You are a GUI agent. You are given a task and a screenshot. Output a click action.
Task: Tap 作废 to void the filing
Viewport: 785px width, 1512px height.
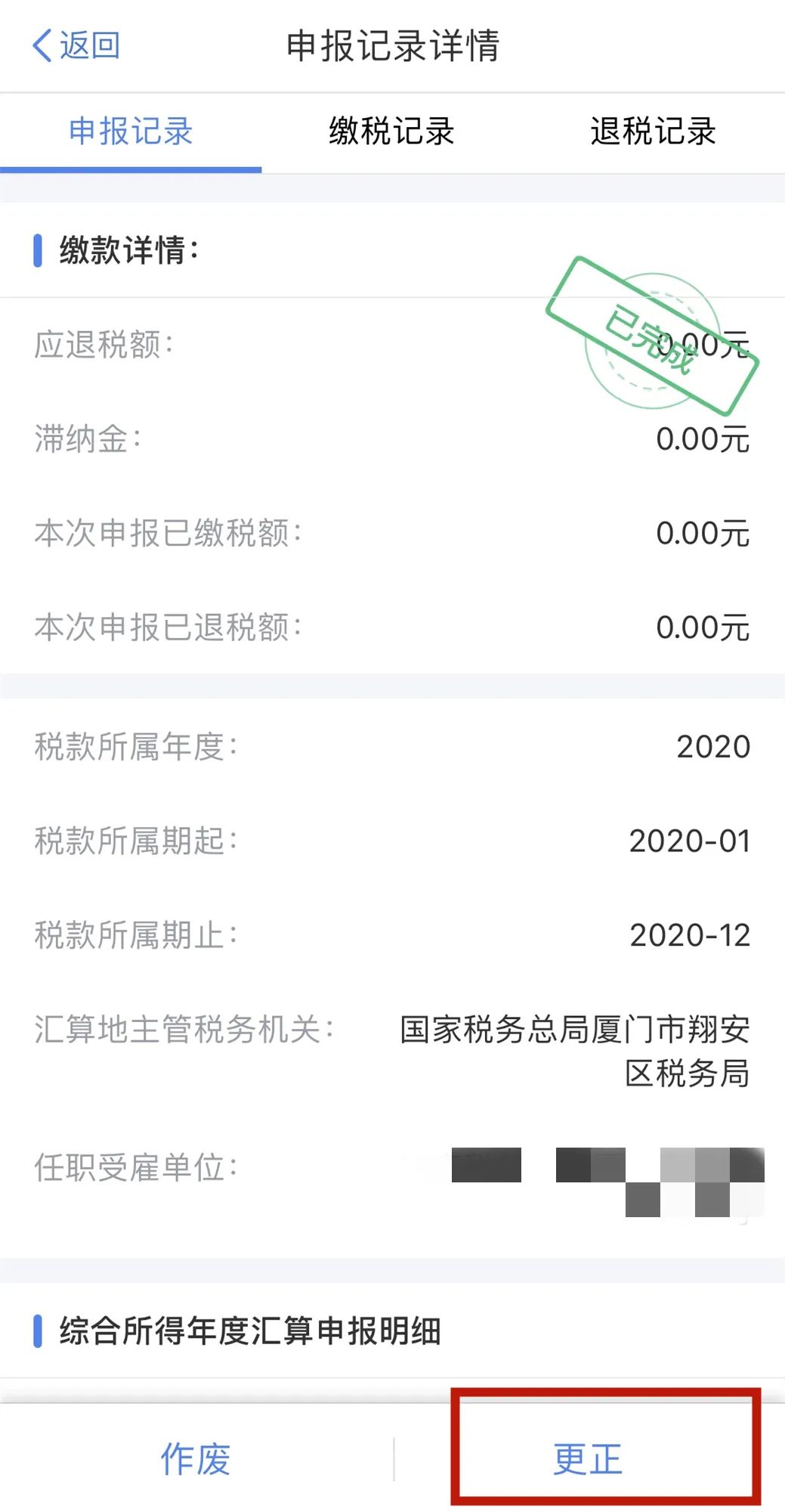(x=196, y=1459)
